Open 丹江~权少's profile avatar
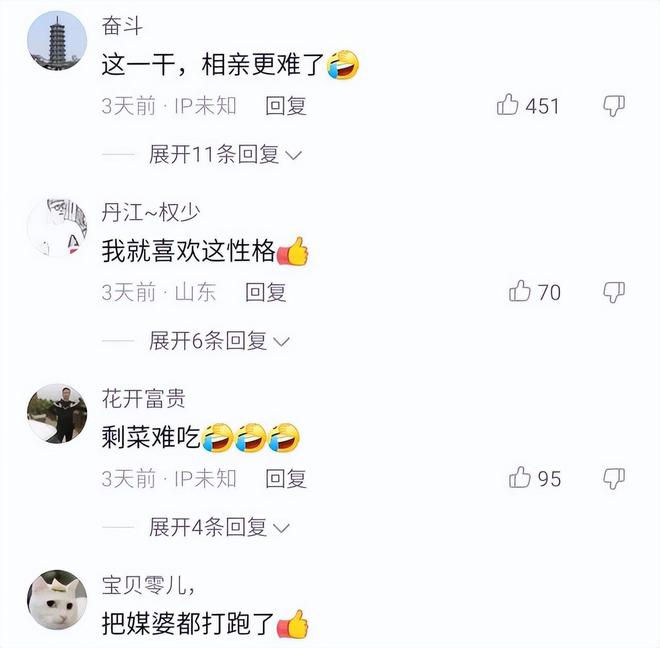Viewport: 660px width, 648px height. [x=56, y=228]
